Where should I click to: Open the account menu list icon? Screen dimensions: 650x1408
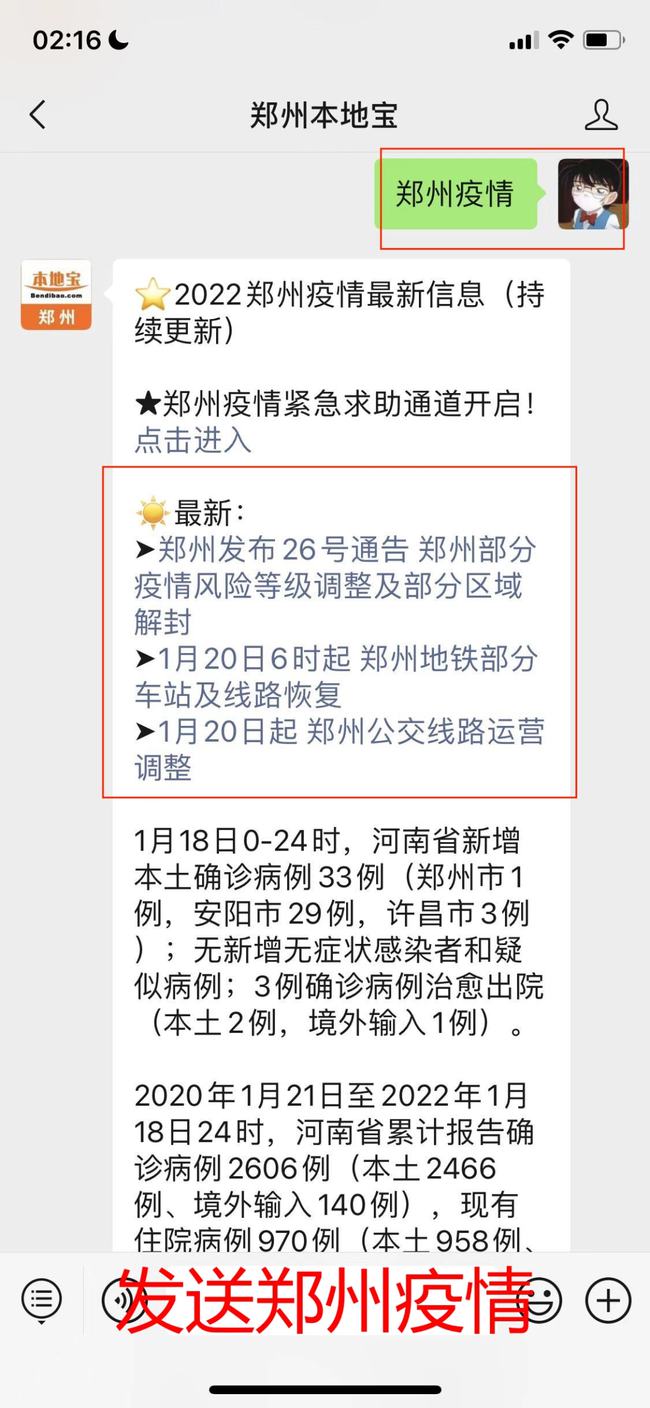(41, 1300)
